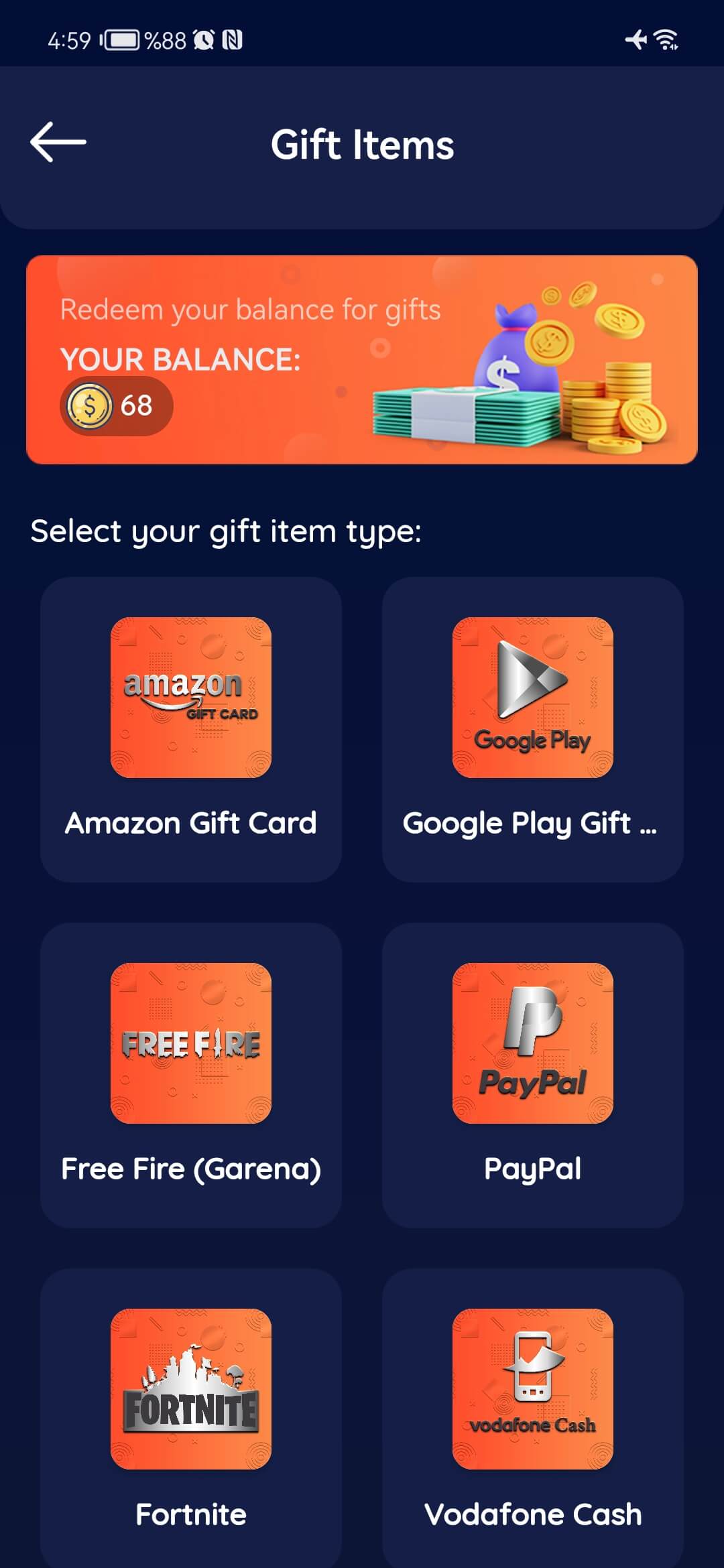Viewport: 724px width, 1568px height.
Task: Select PayPal as the gift item
Action: tap(532, 1075)
